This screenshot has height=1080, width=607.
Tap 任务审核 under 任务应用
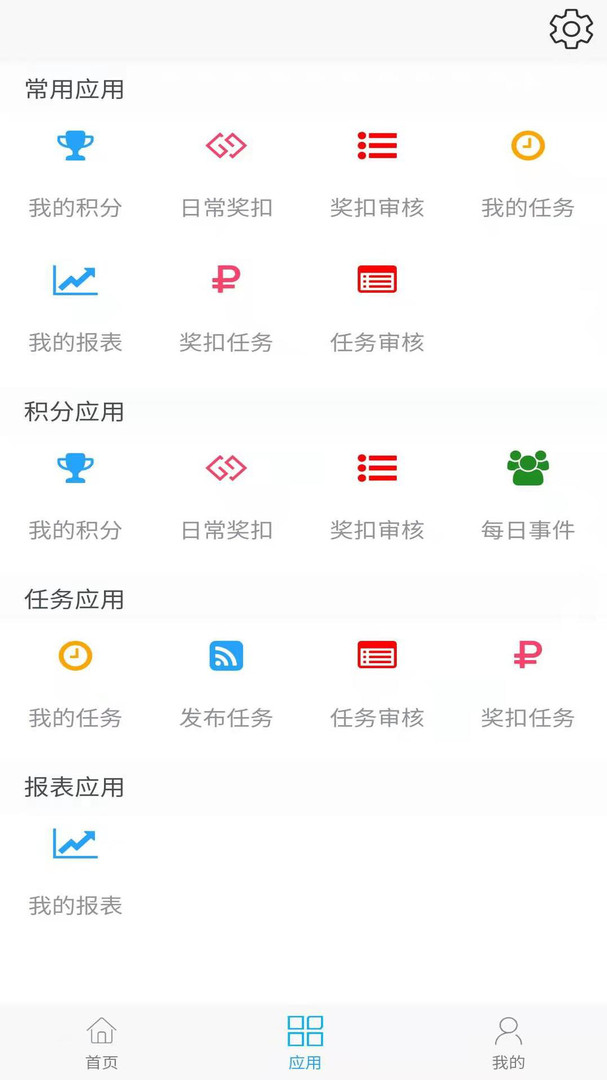coord(377,682)
